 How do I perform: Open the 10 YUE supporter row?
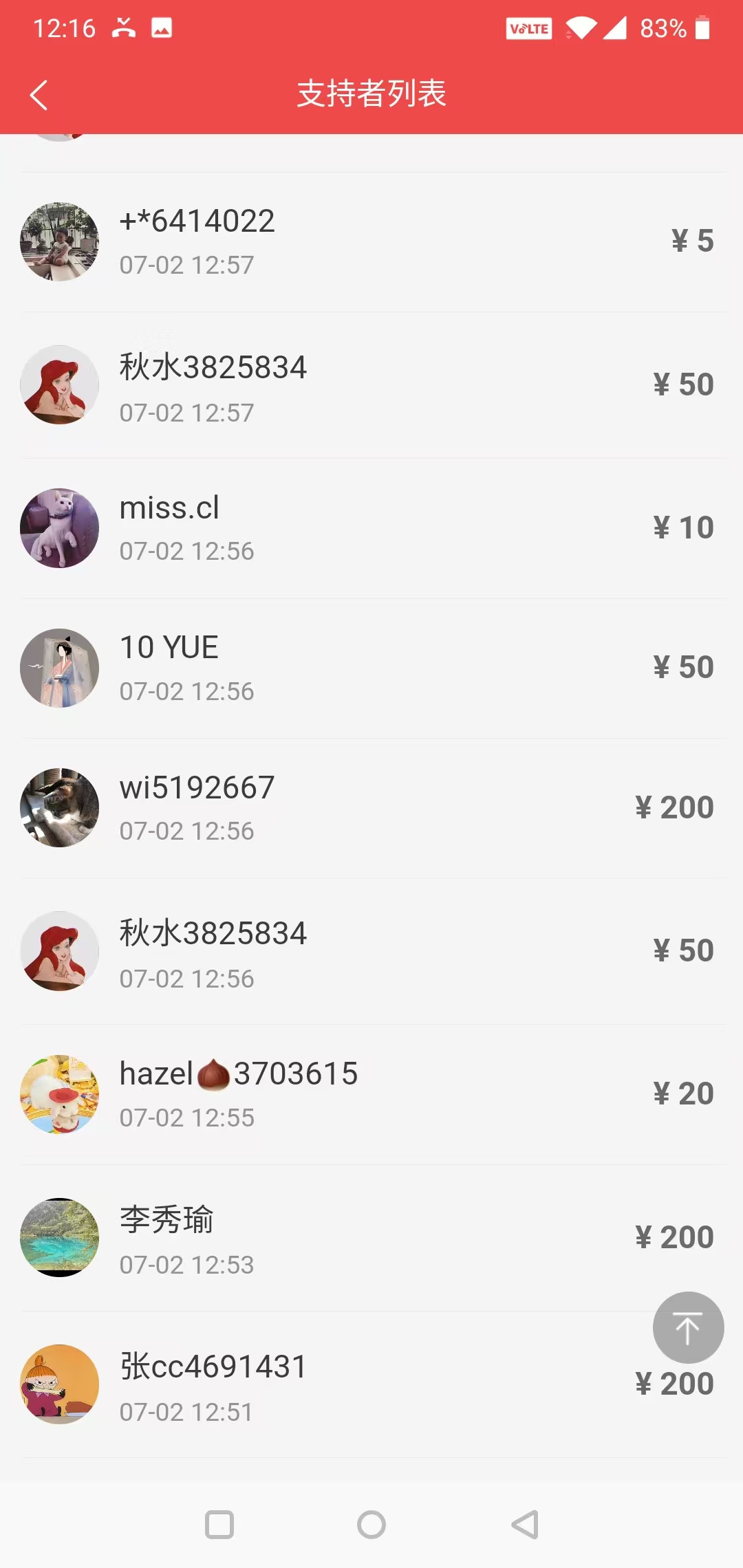[x=371, y=668]
